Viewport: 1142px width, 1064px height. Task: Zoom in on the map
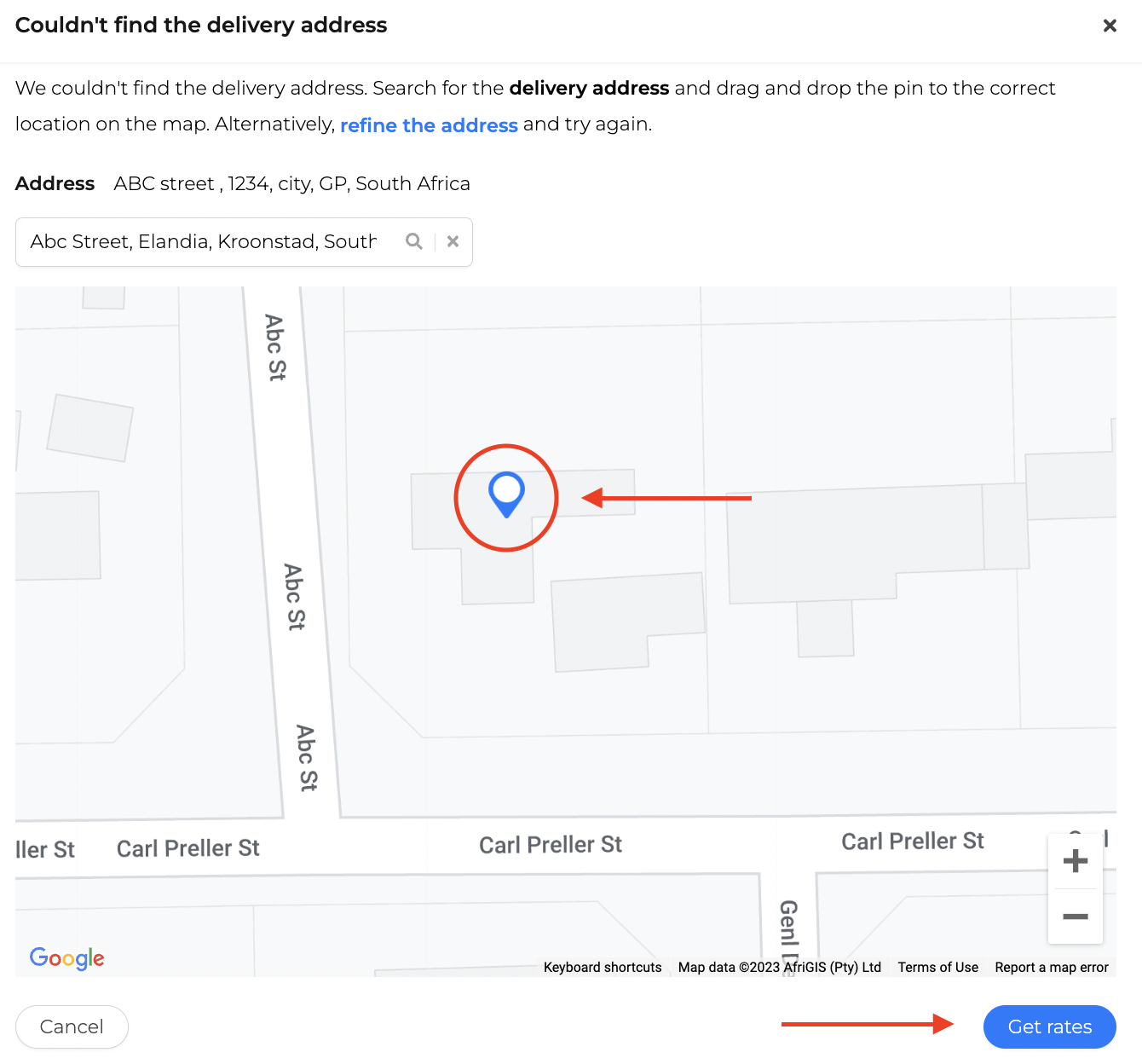[x=1076, y=861]
